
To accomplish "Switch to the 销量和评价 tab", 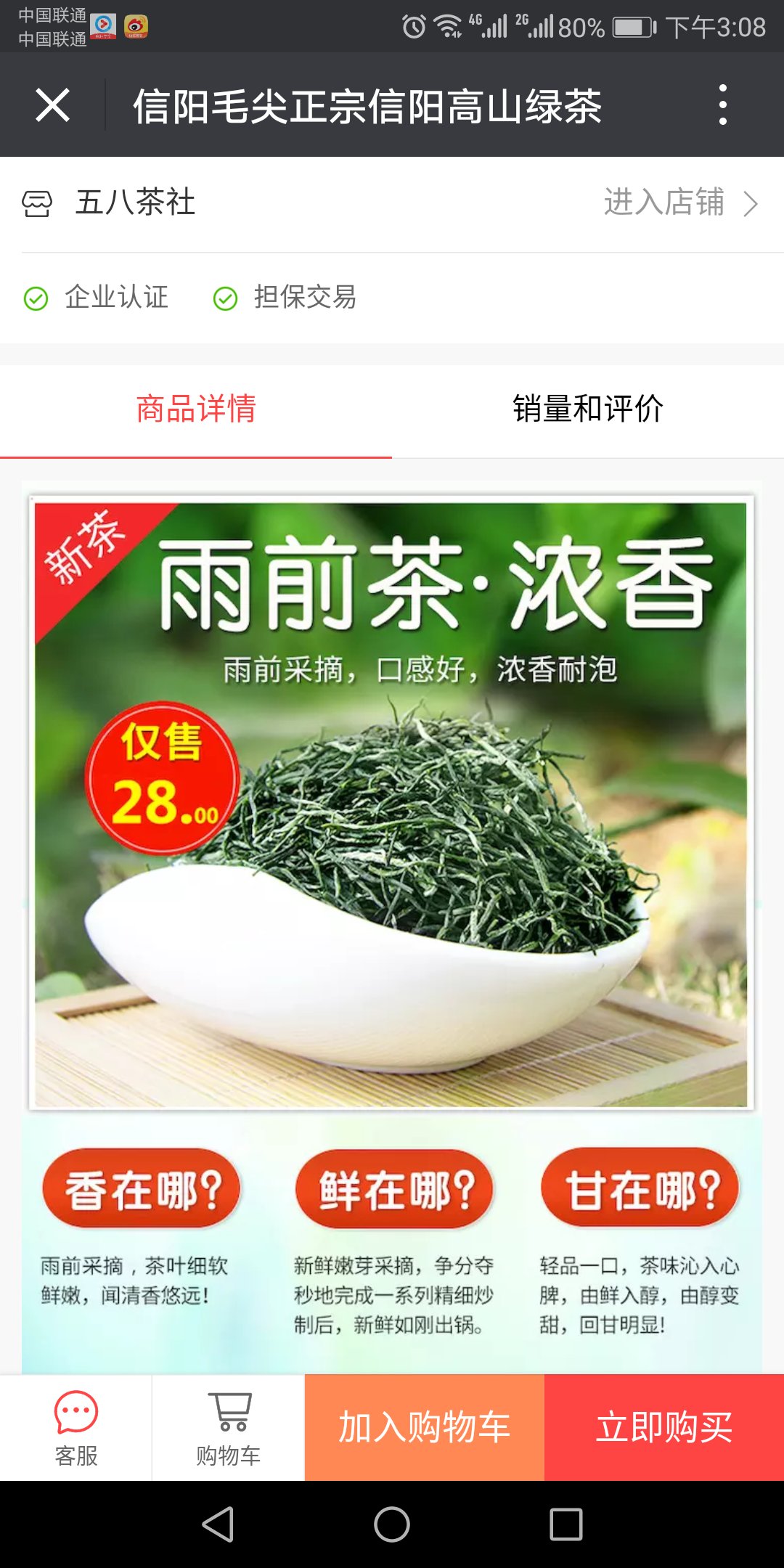I will pyautogui.click(x=588, y=410).
